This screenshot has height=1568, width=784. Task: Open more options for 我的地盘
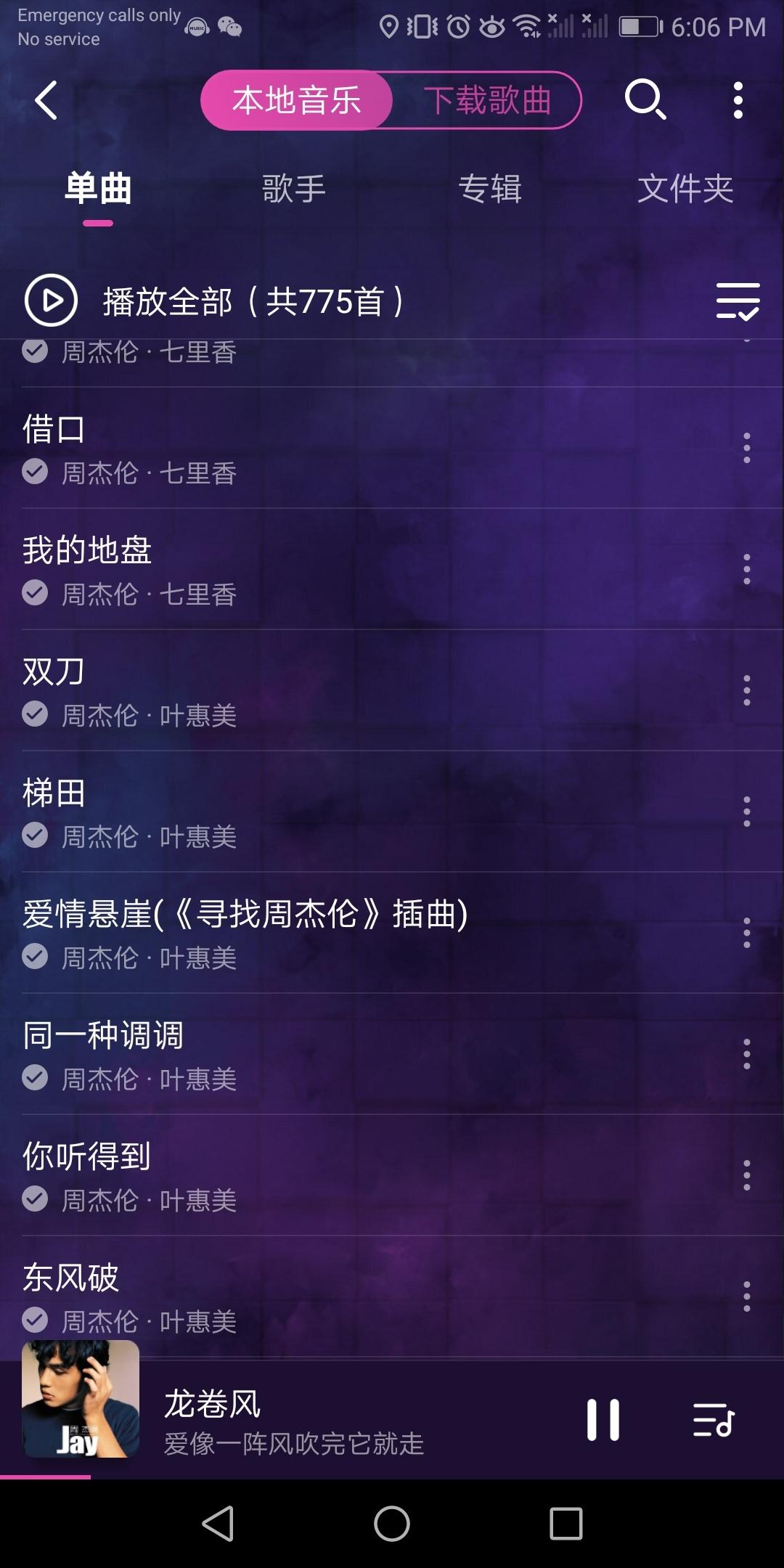[x=746, y=569]
